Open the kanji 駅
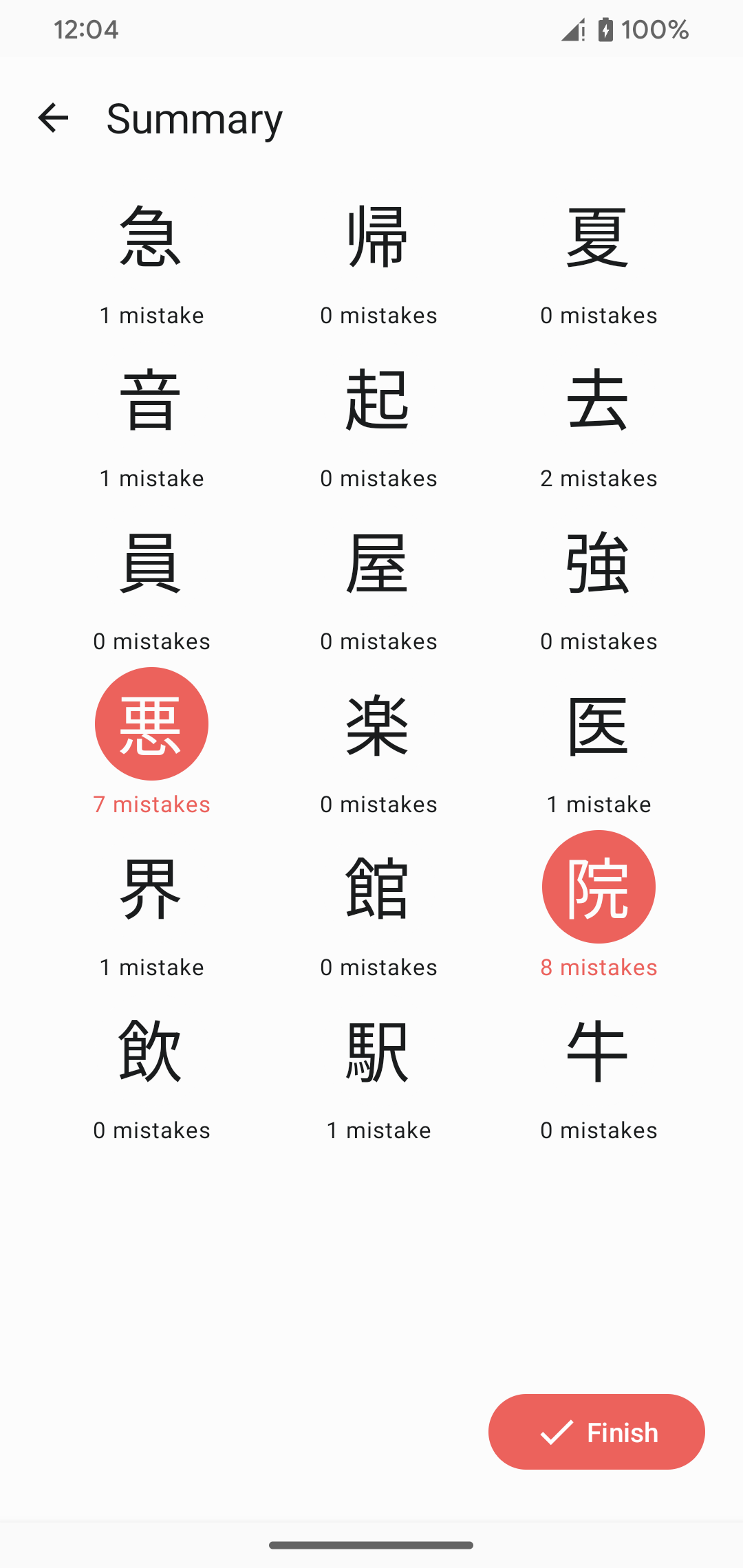Image resolution: width=743 pixels, height=1568 pixels. coord(378,1052)
